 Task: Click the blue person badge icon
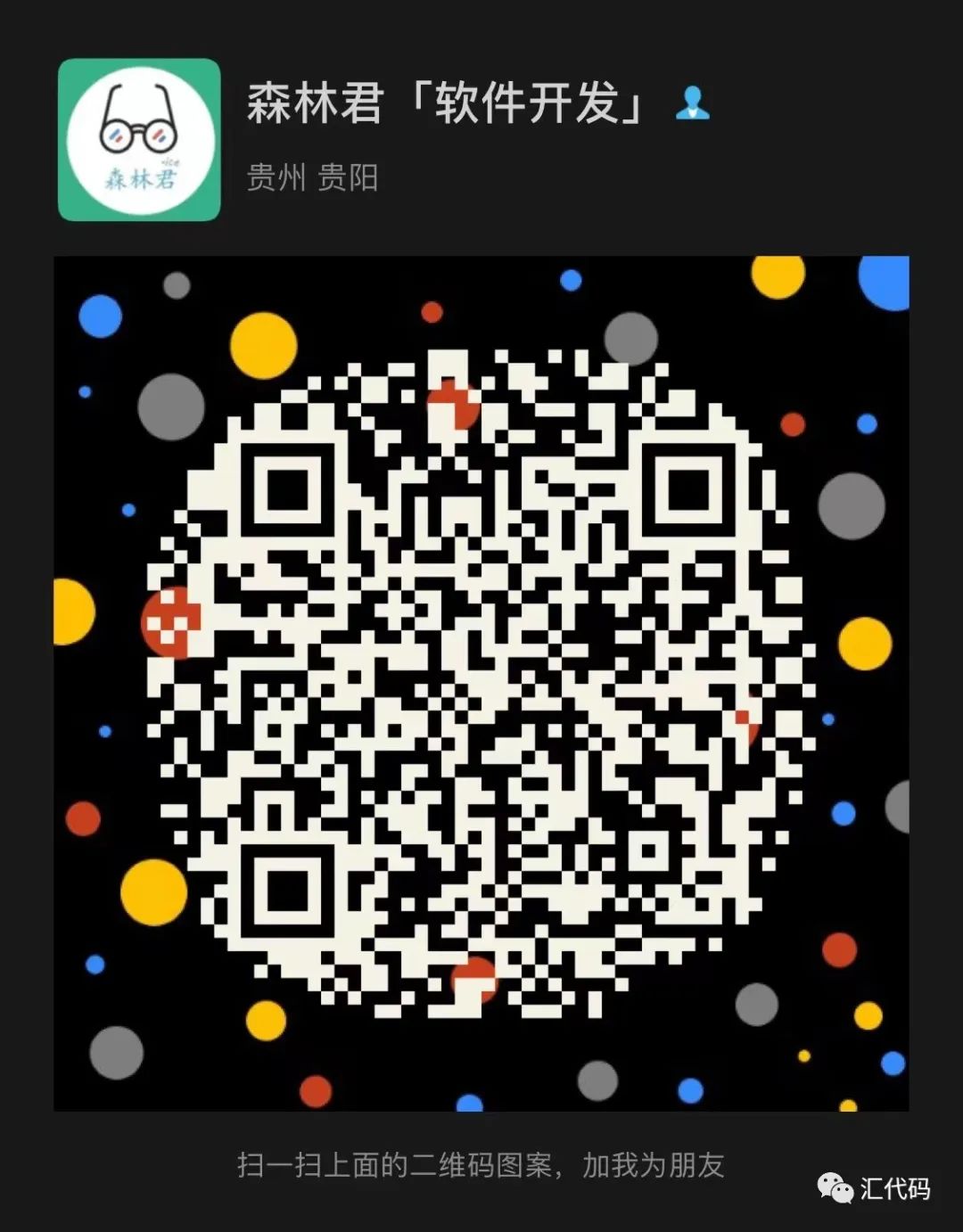tap(694, 104)
